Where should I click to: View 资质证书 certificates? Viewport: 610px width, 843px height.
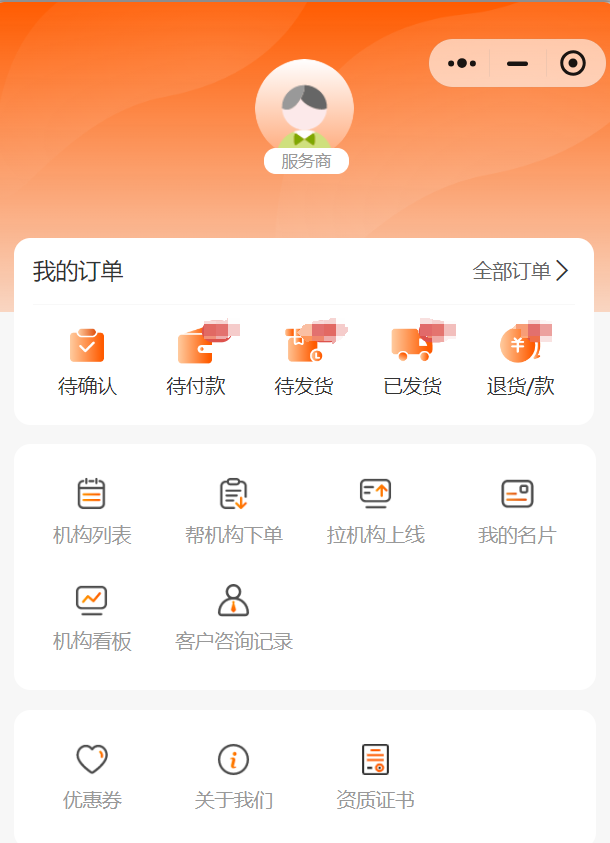375,776
